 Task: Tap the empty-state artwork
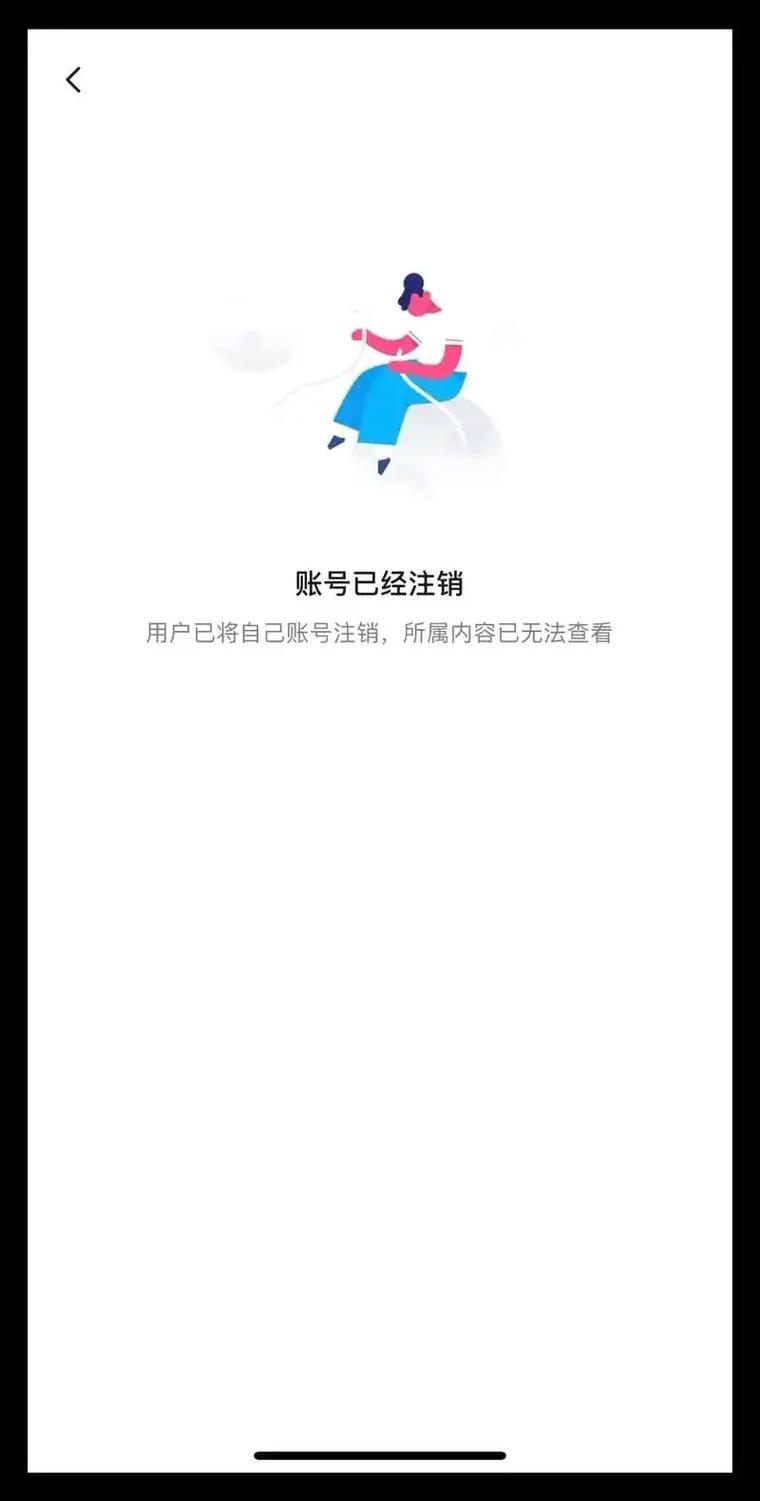(x=380, y=370)
